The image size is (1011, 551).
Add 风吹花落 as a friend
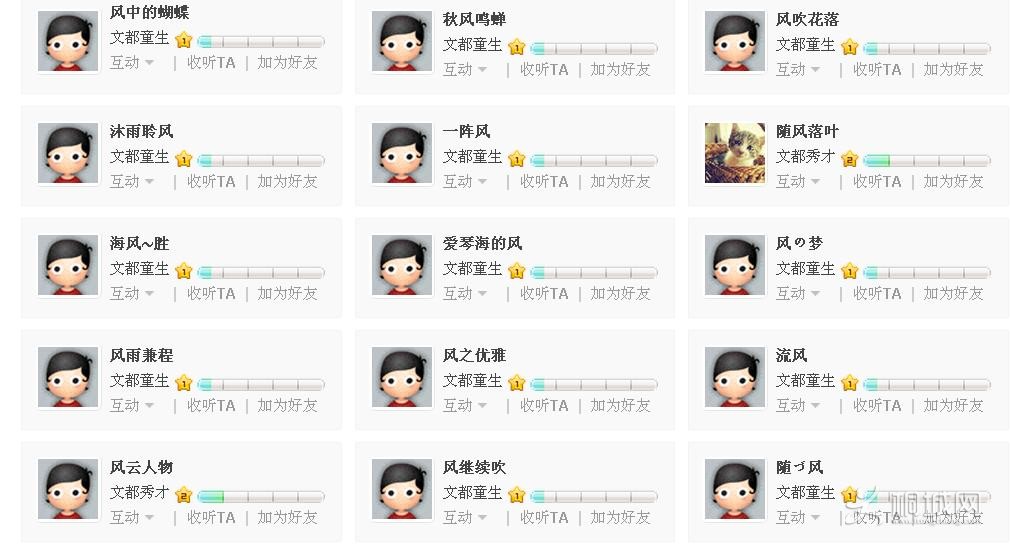pyautogui.click(x=953, y=69)
